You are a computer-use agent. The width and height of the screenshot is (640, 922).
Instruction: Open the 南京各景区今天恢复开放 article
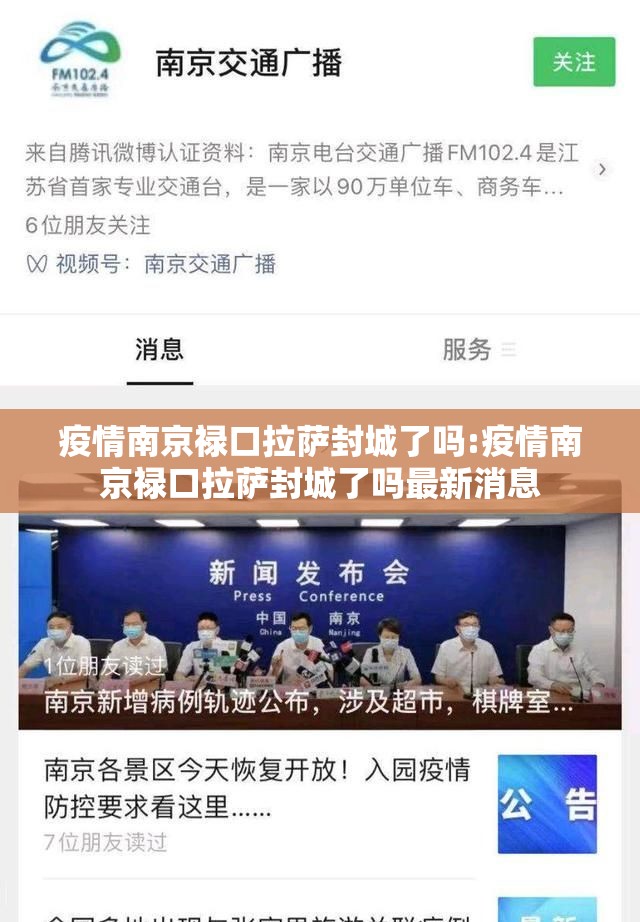(x=257, y=788)
